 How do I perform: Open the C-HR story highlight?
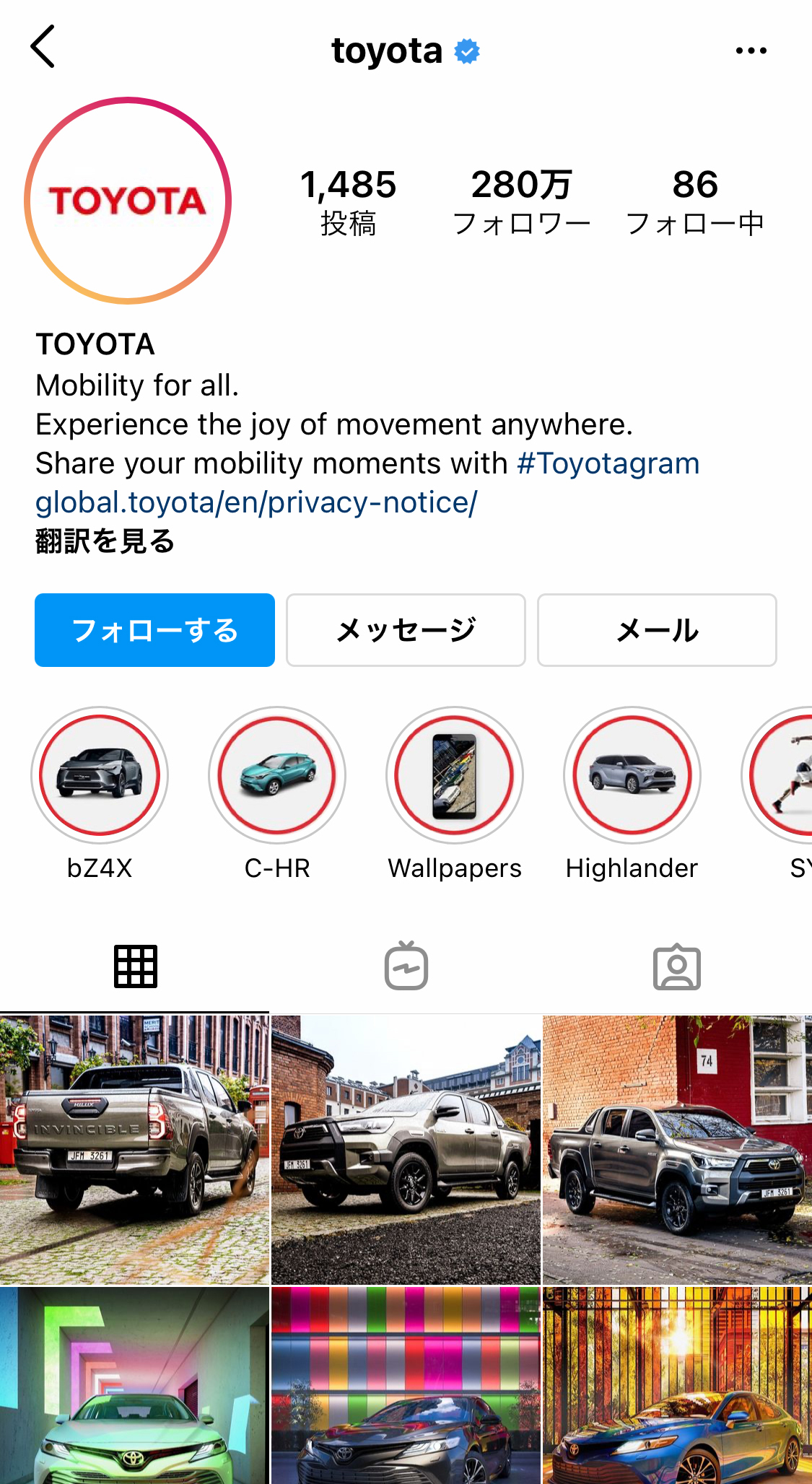pos(277,775)
